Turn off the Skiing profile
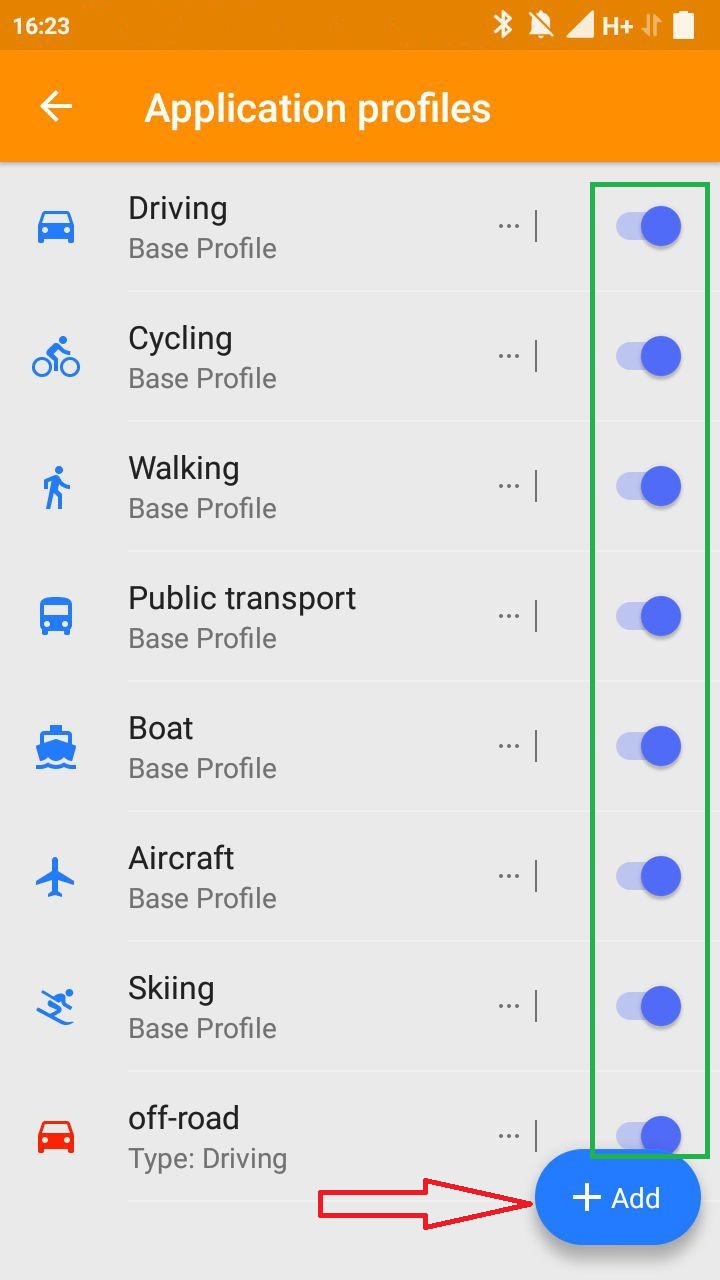The image size is (720, 1280). (x=649, y=1006)
